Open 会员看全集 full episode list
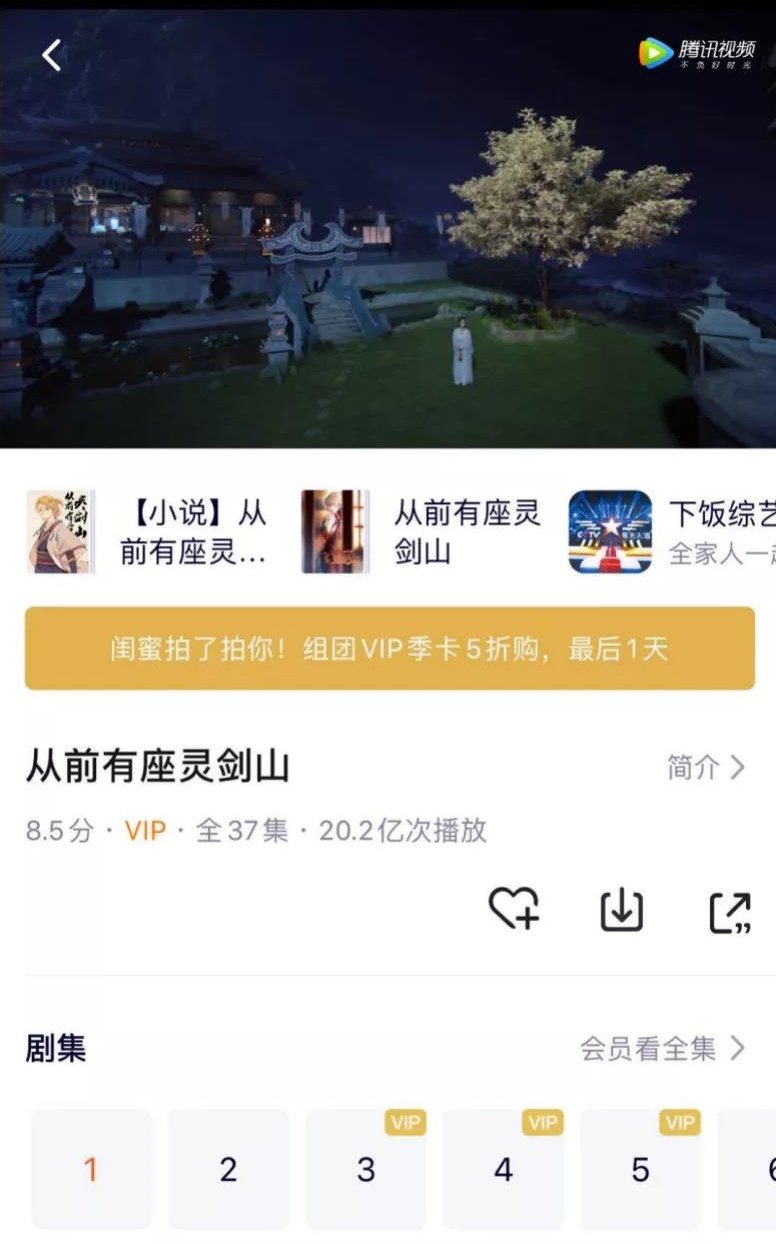Screen dimensions: 776x1243 pyautogui.click(x=662, y=1048)
